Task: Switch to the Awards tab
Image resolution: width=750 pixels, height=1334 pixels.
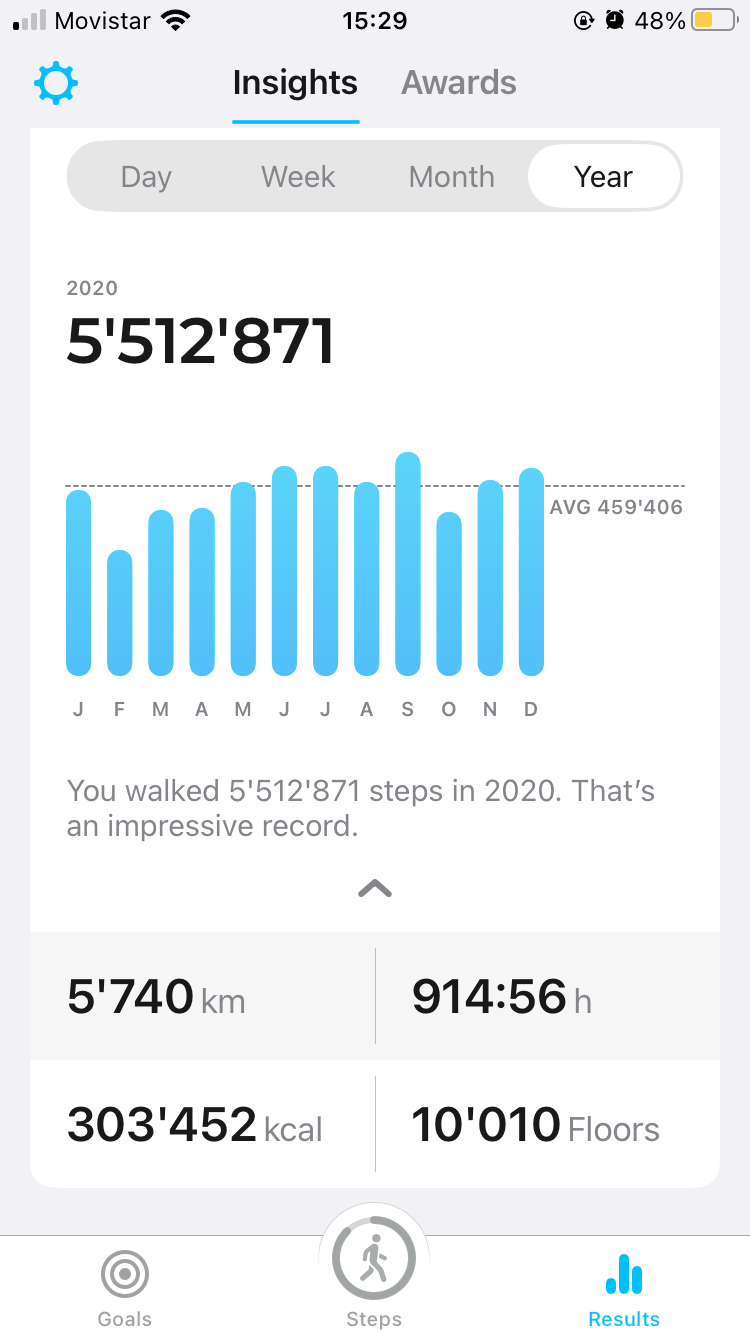Action: coord(459,83)
